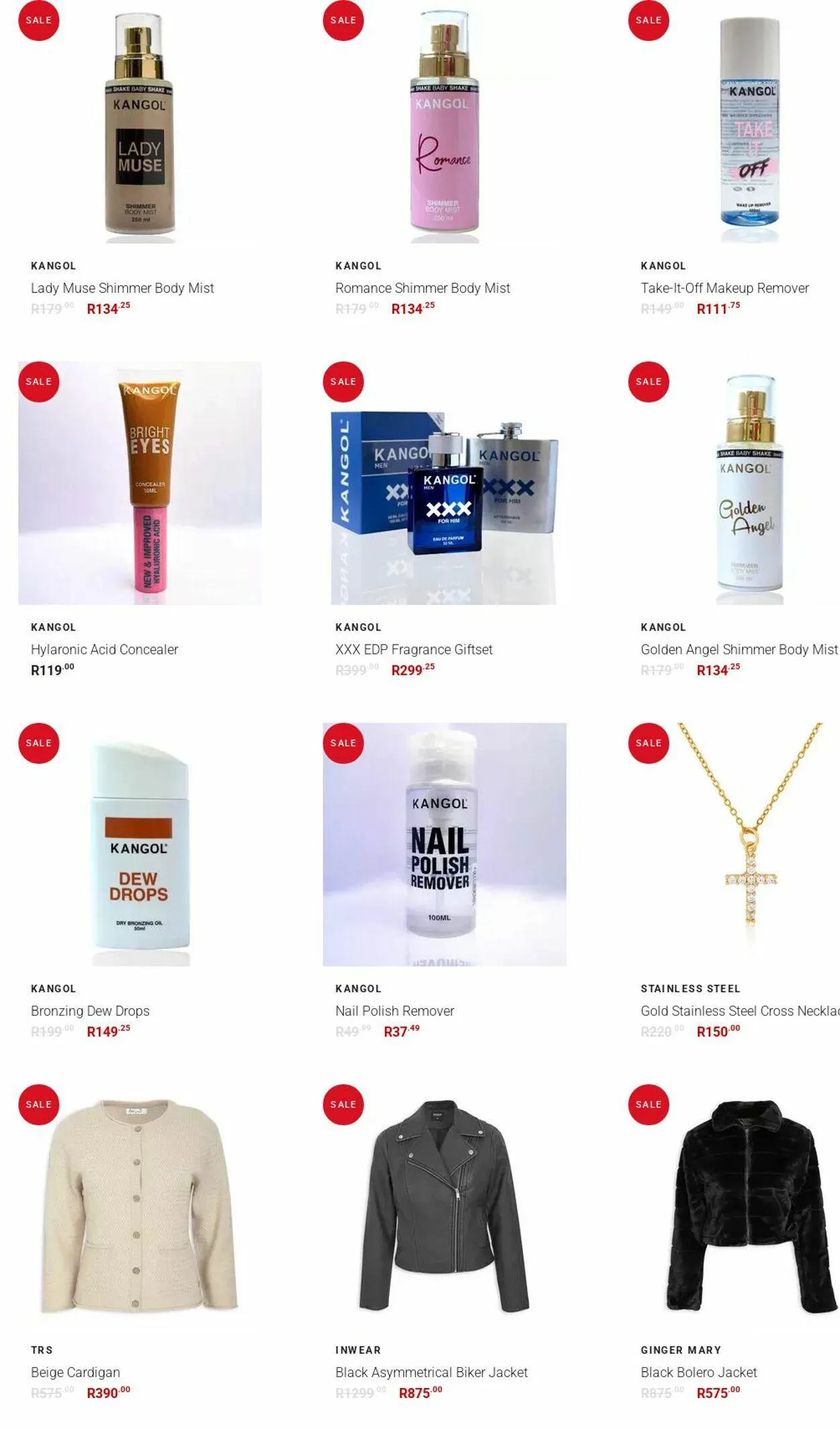This screenshot has width=840, height=1429.
Task: Open the Lady Muse Shimmer Body Mist product
Action: coord(122,288)
